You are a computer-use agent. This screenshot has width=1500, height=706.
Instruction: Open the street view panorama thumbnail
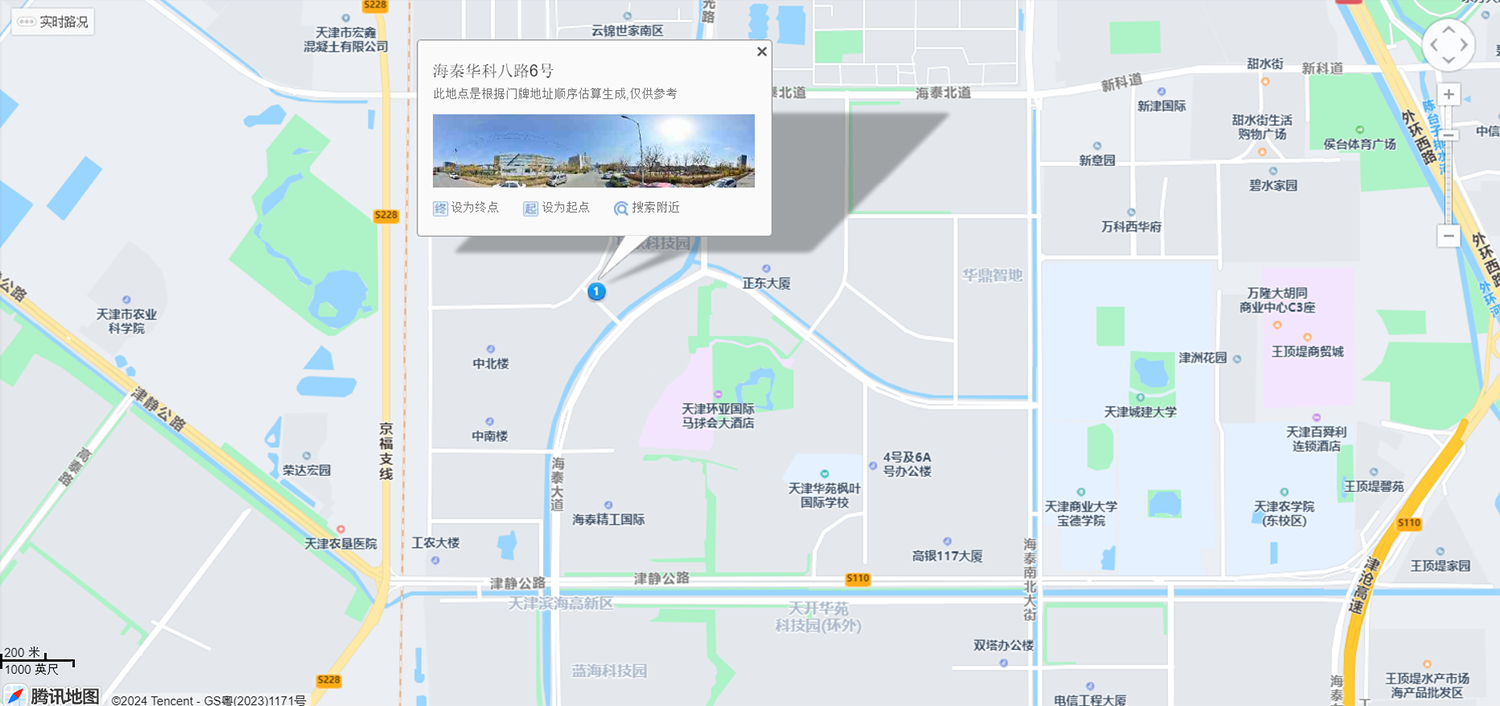pyautogui.click(x=593, y=151)
